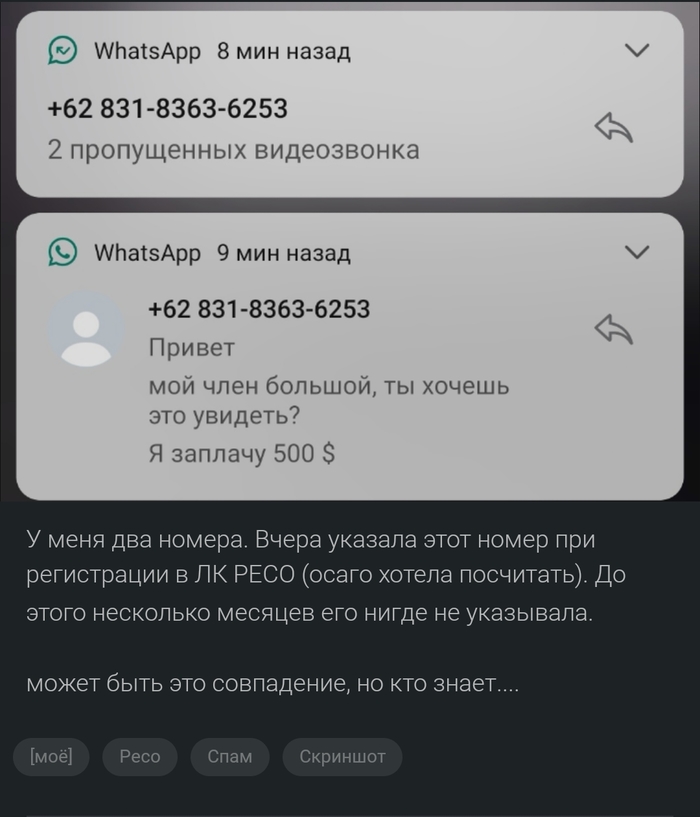Tap the Спам tag
Screen dimensions: 700x817
pos(229,757)
